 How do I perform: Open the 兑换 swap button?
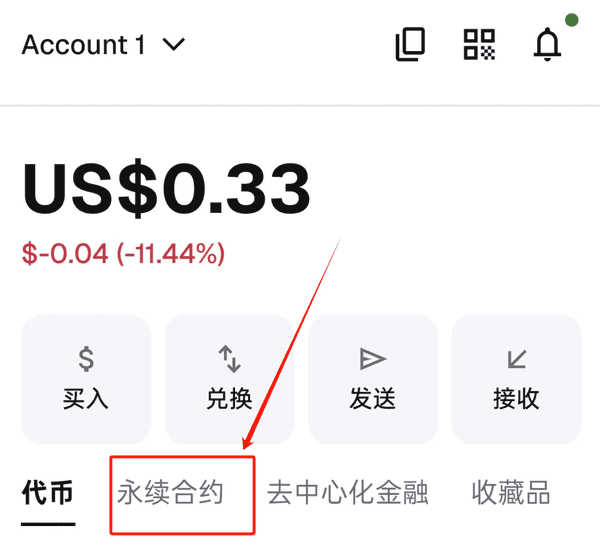[x=229, y=378]
